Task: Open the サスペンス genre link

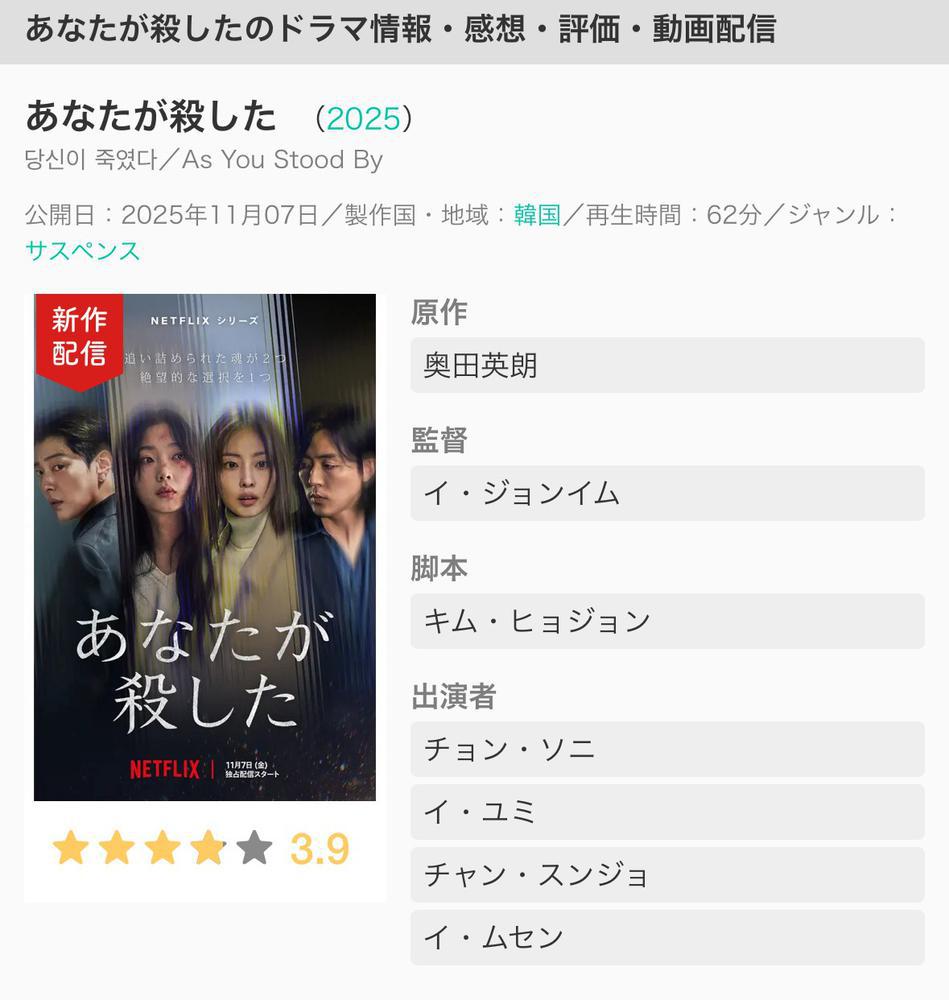Action: (83, 251)
